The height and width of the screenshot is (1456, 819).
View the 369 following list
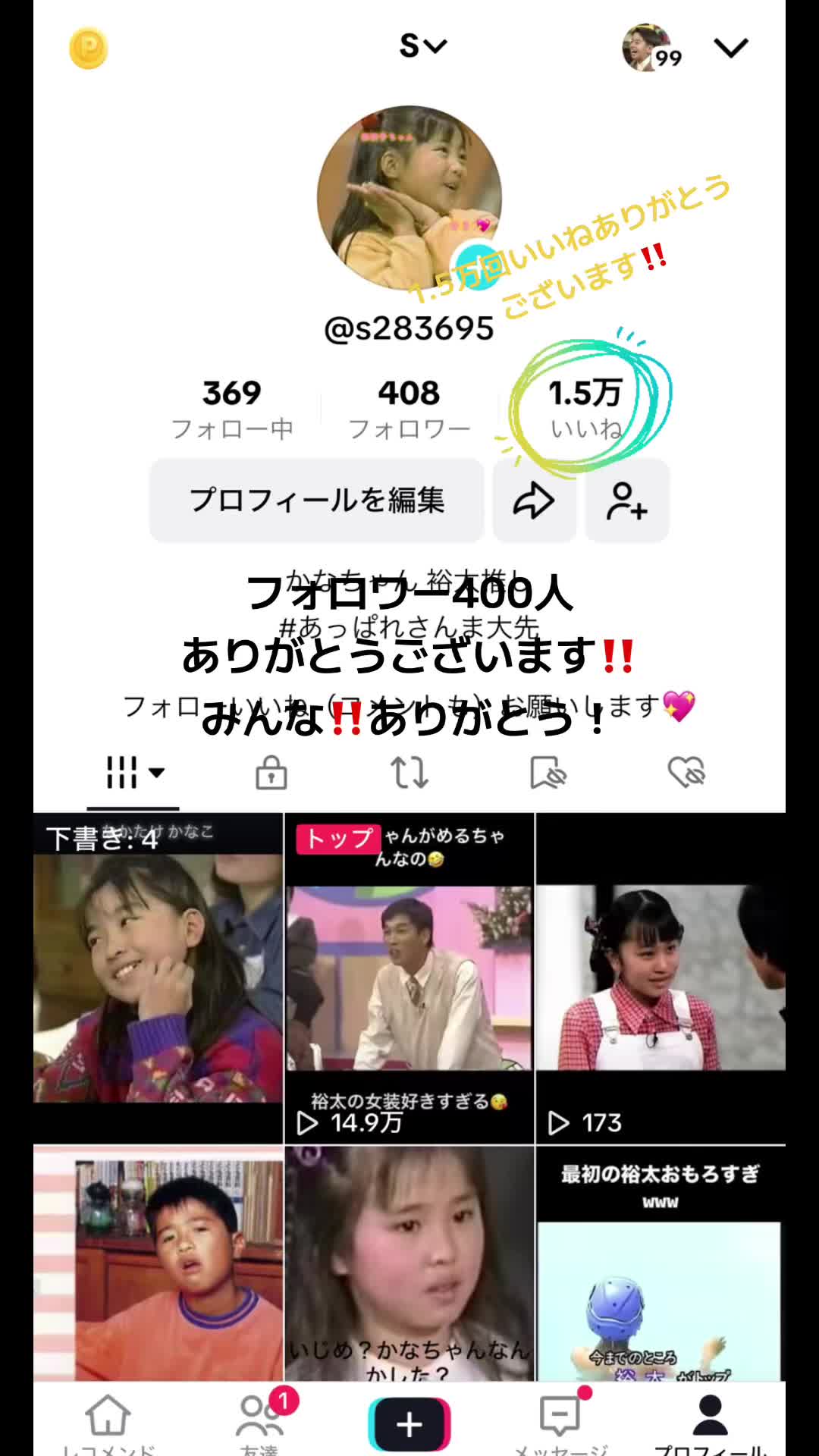[232, 409]
